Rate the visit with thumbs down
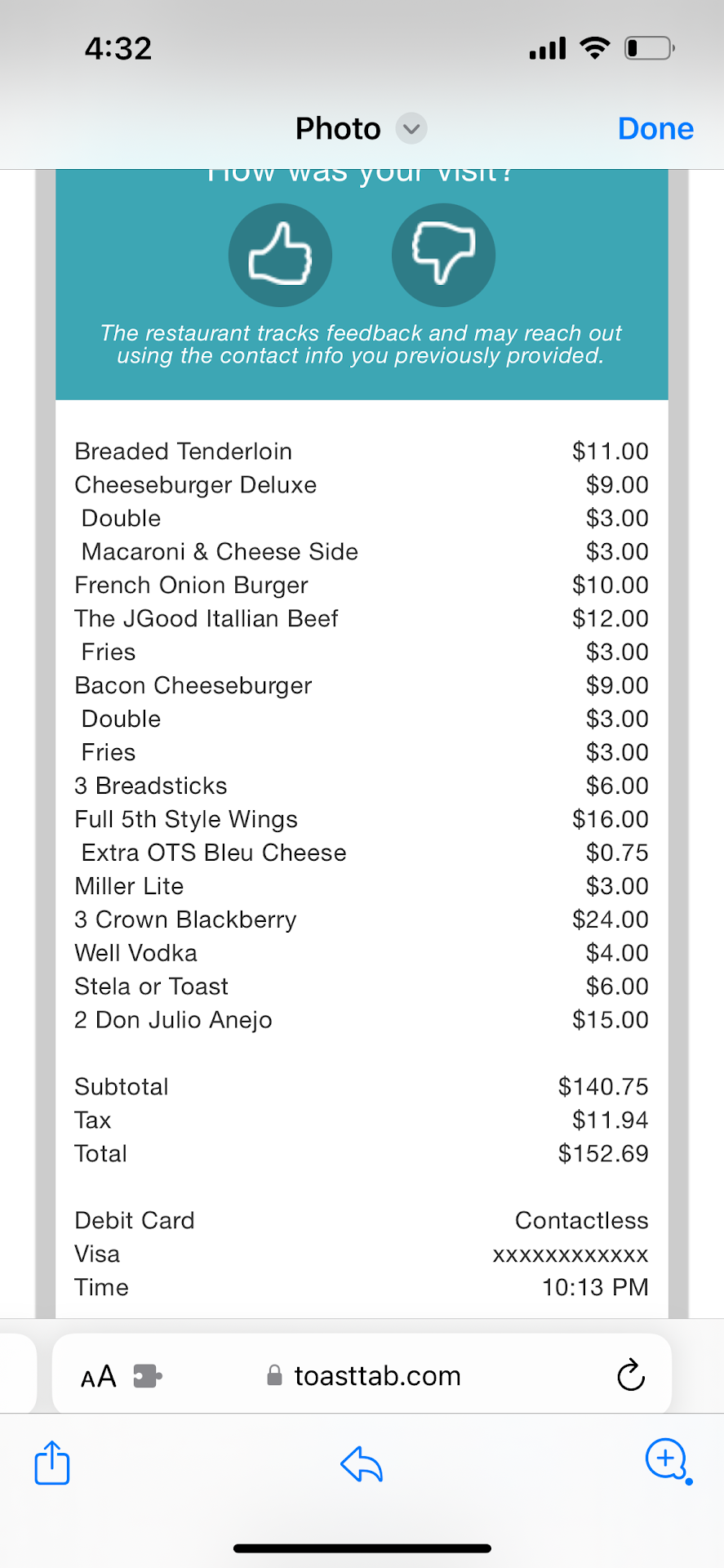This screenshot has height=1568, width=724. point(443,255)
